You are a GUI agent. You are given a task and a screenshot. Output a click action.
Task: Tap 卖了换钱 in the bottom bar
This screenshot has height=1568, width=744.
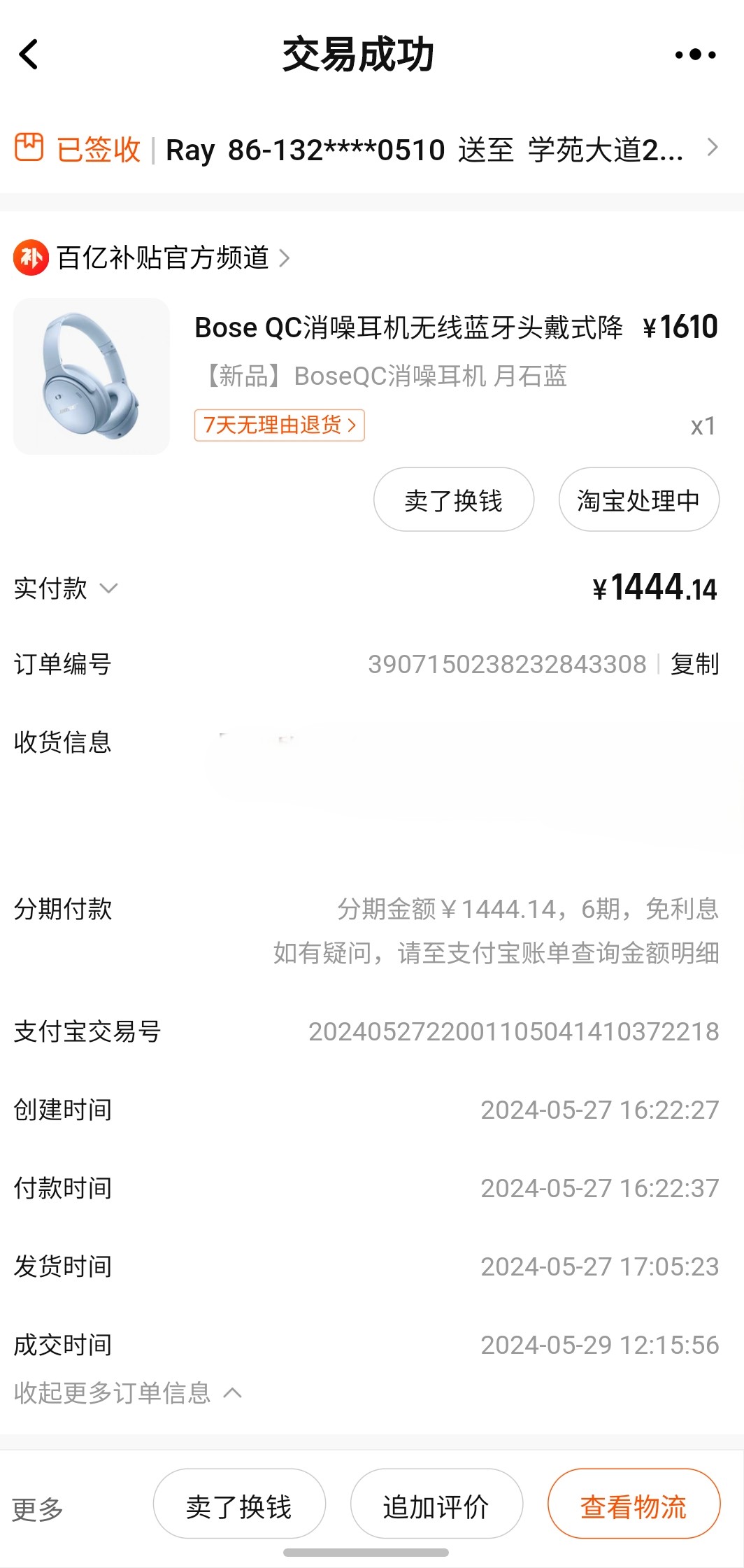click(239, 1506)
